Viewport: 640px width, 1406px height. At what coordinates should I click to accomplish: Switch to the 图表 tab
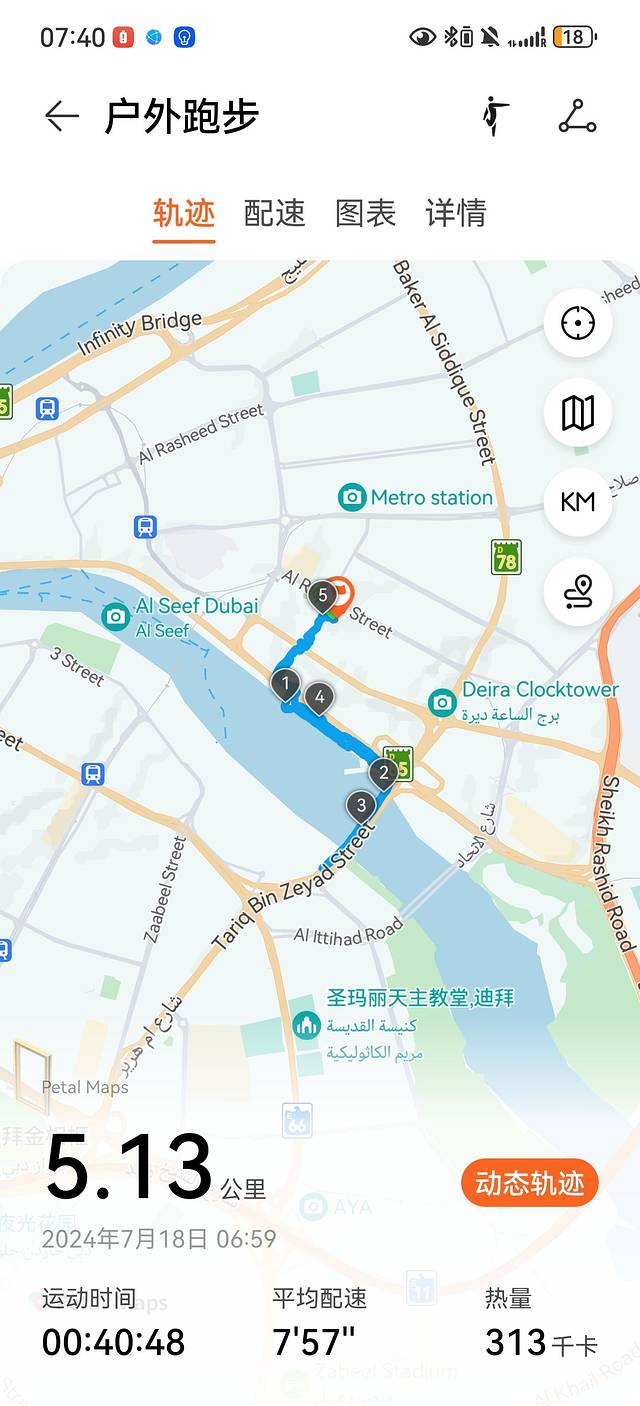pos(366,213)
